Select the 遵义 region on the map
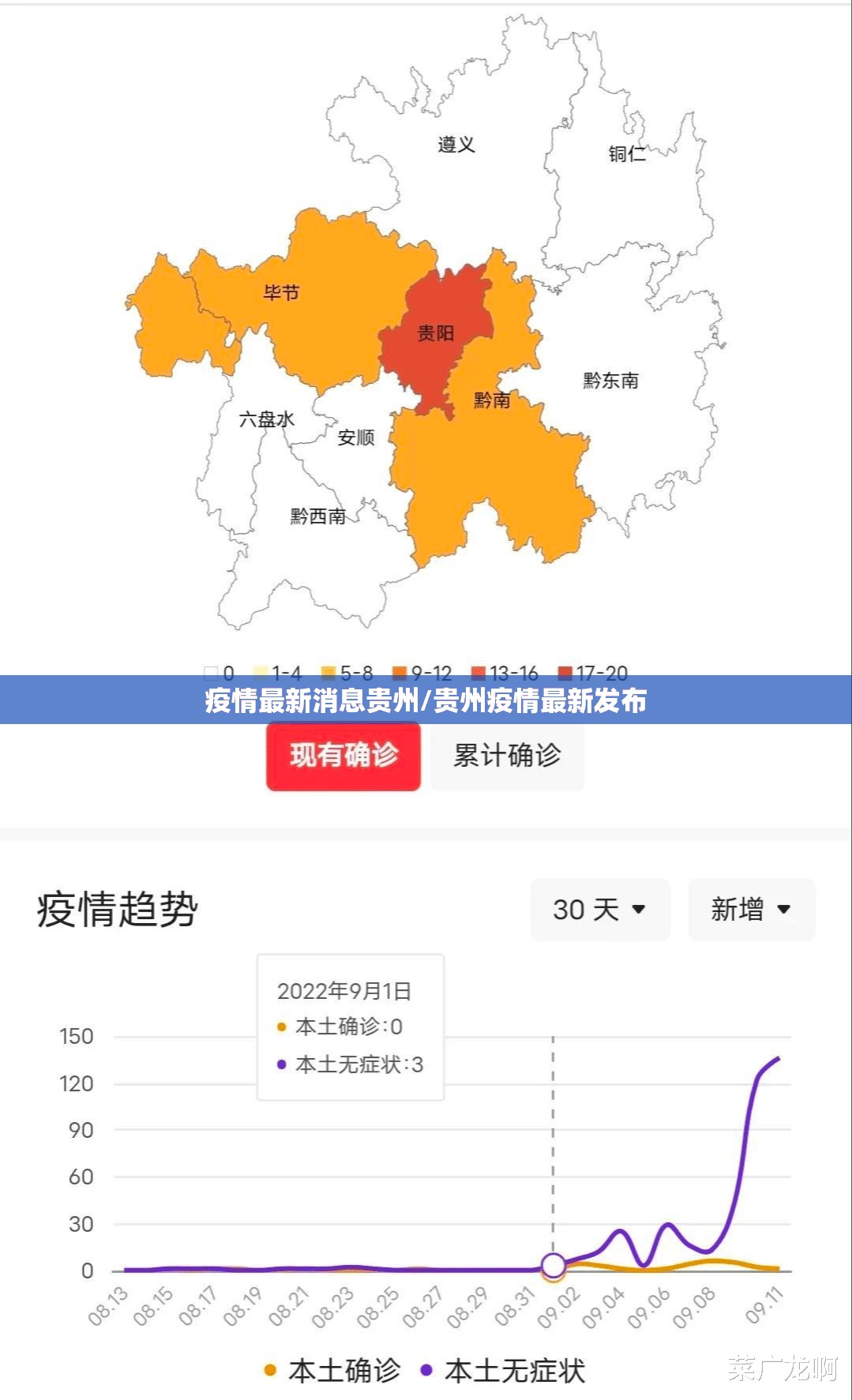852x1400 pixels. click(456, 145)
